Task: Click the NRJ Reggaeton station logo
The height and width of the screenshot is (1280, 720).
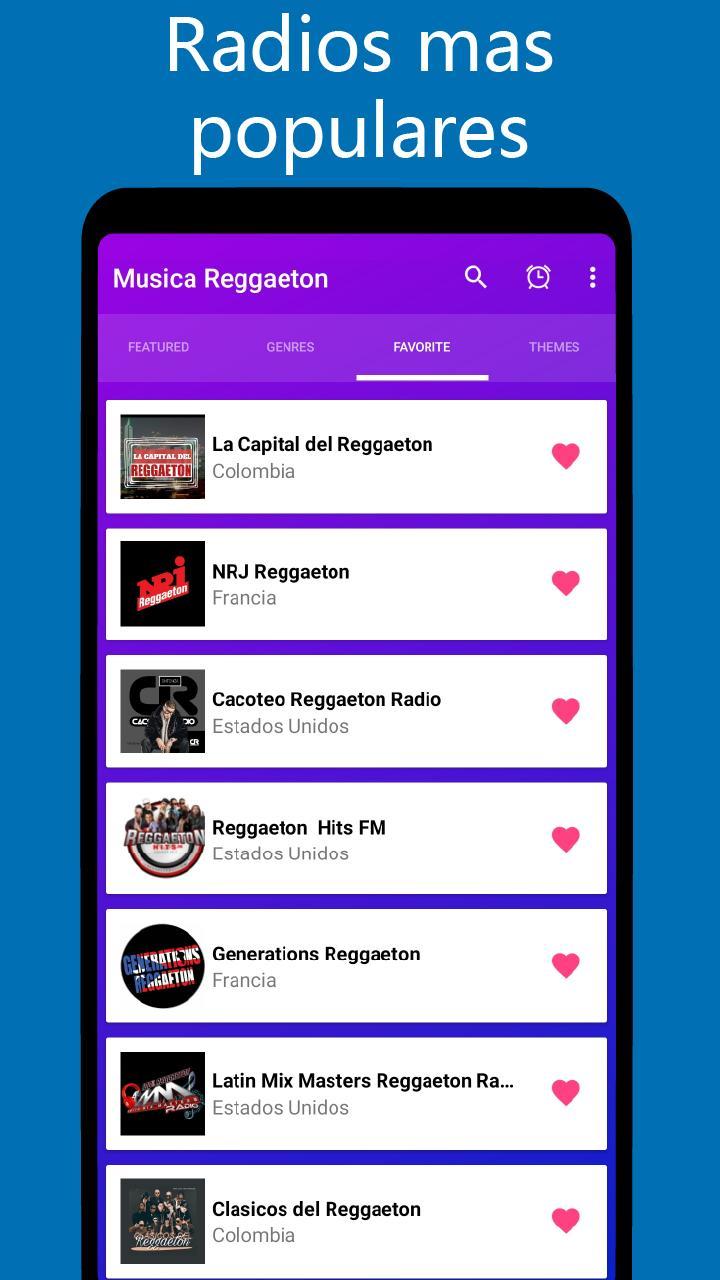Action: pos(161,583)
